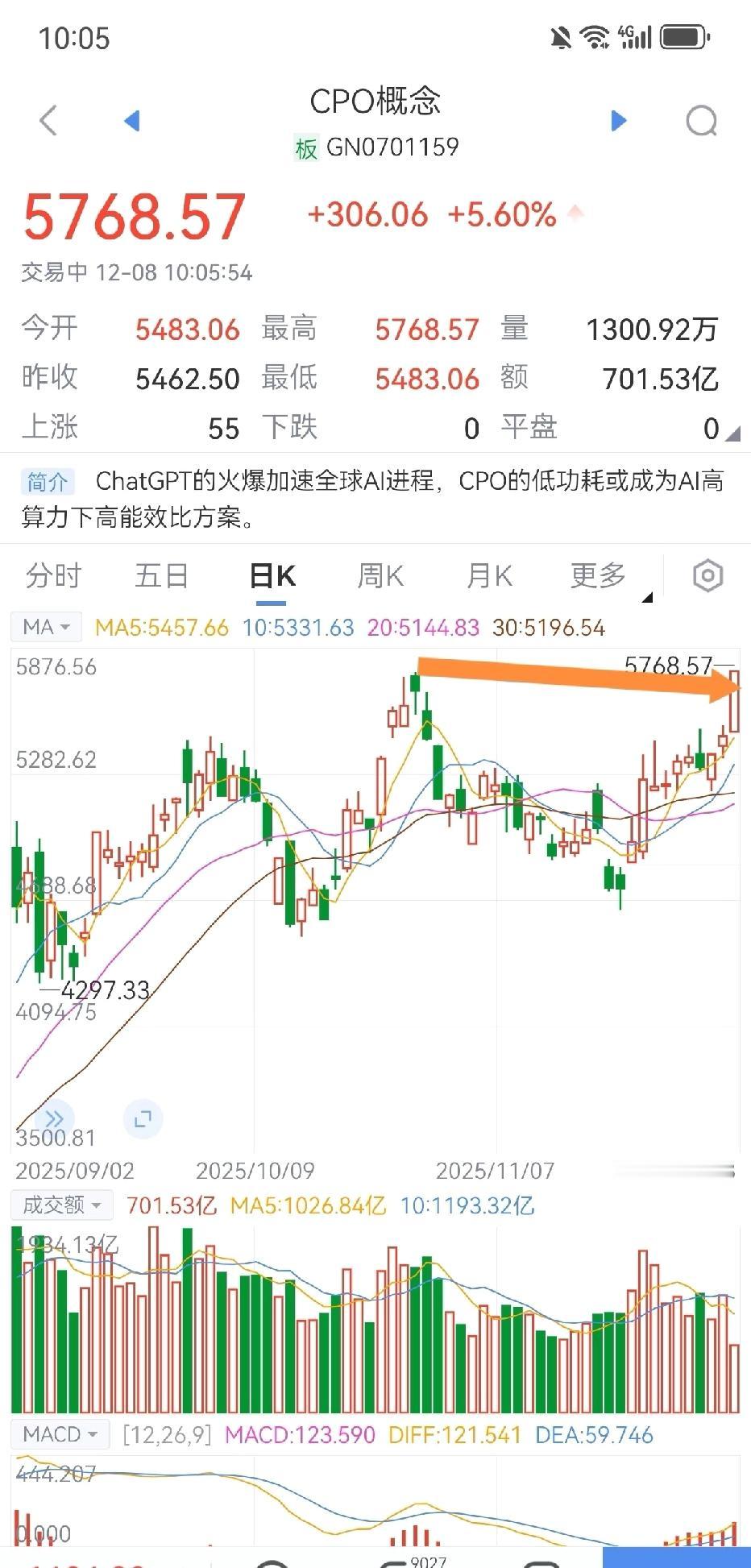The width and height of the screenshot is (751, 1568).
Task: Switch to the 分时 intraday tab
Action: [52, 575]
